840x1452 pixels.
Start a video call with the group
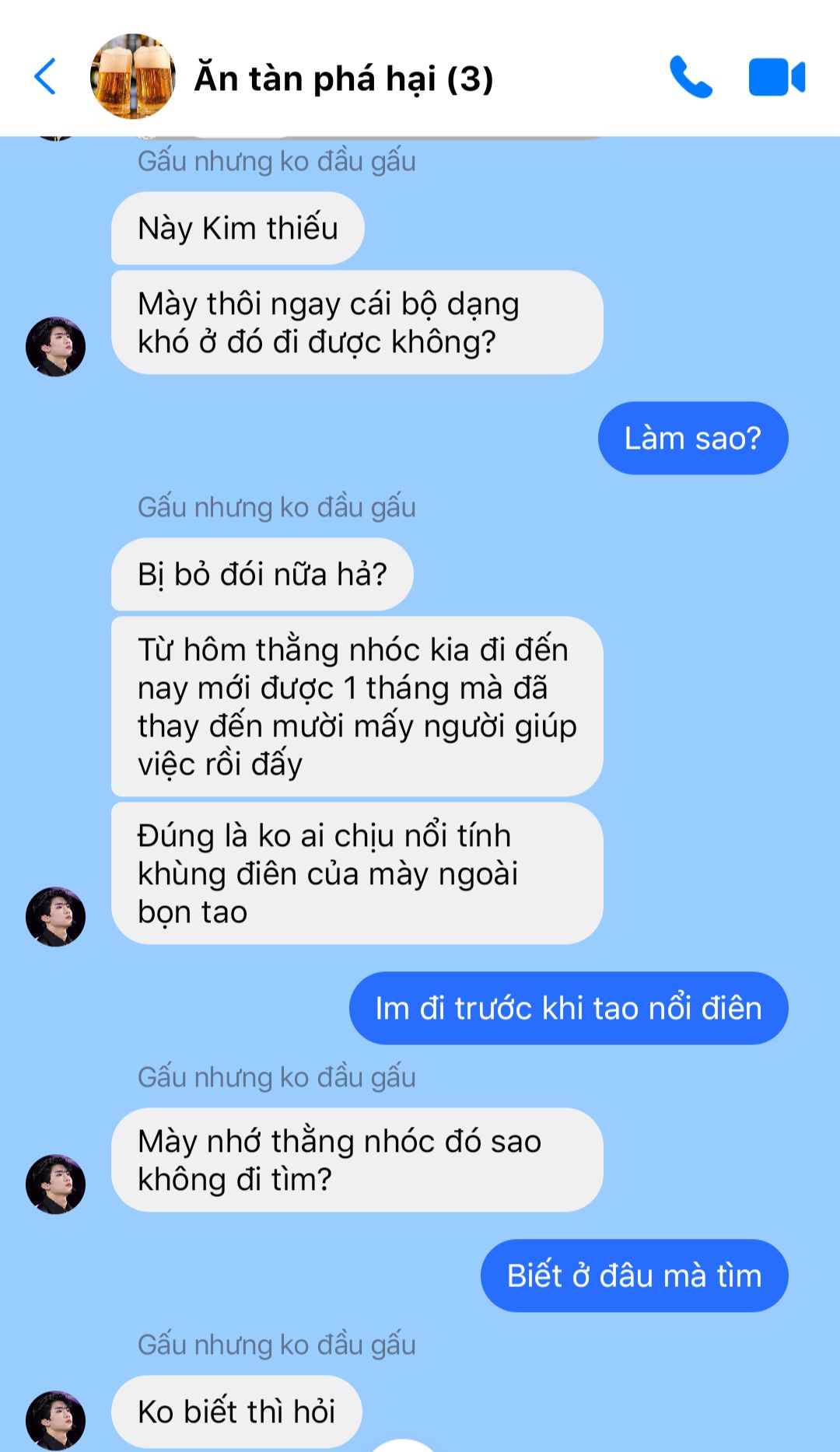776,78
